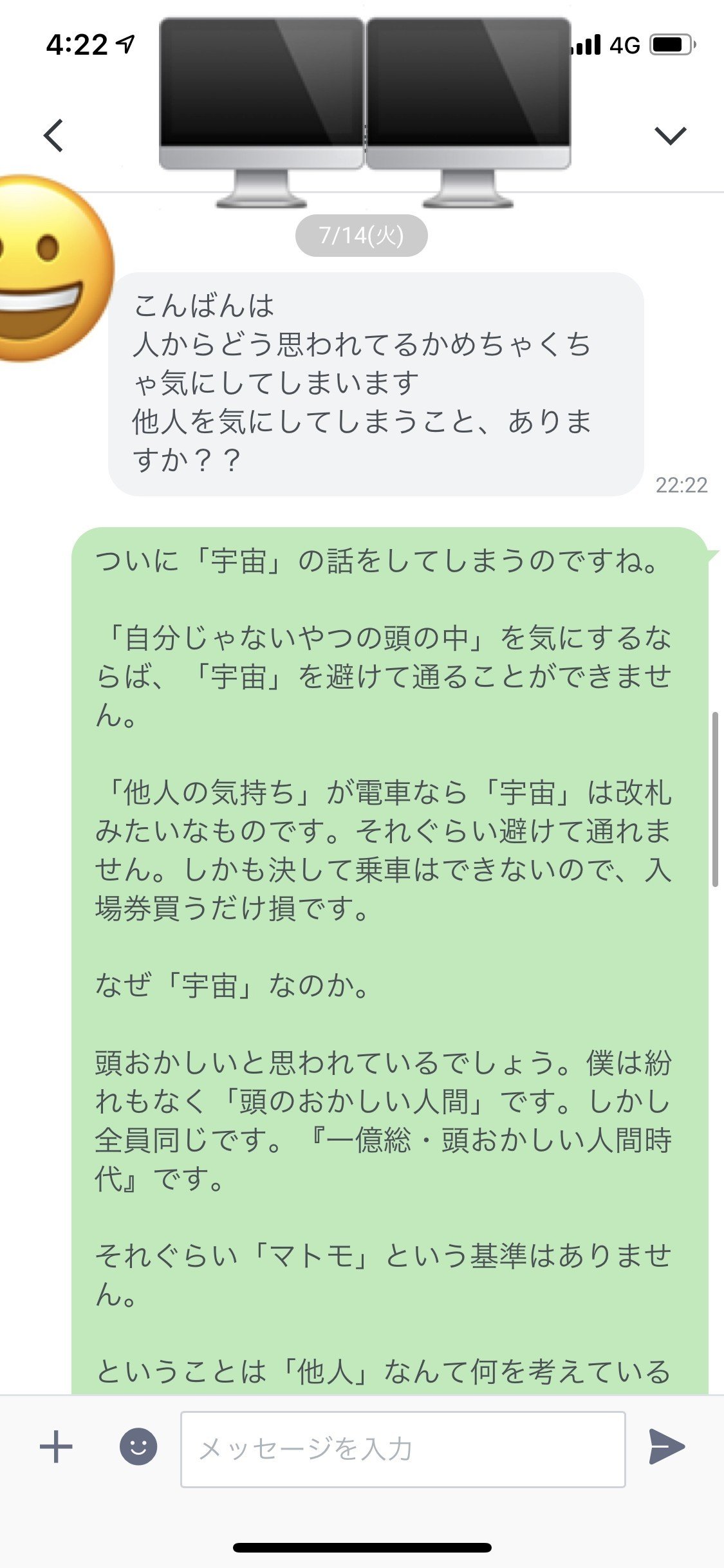Focus the メッセージを入力 text field

403,1449
